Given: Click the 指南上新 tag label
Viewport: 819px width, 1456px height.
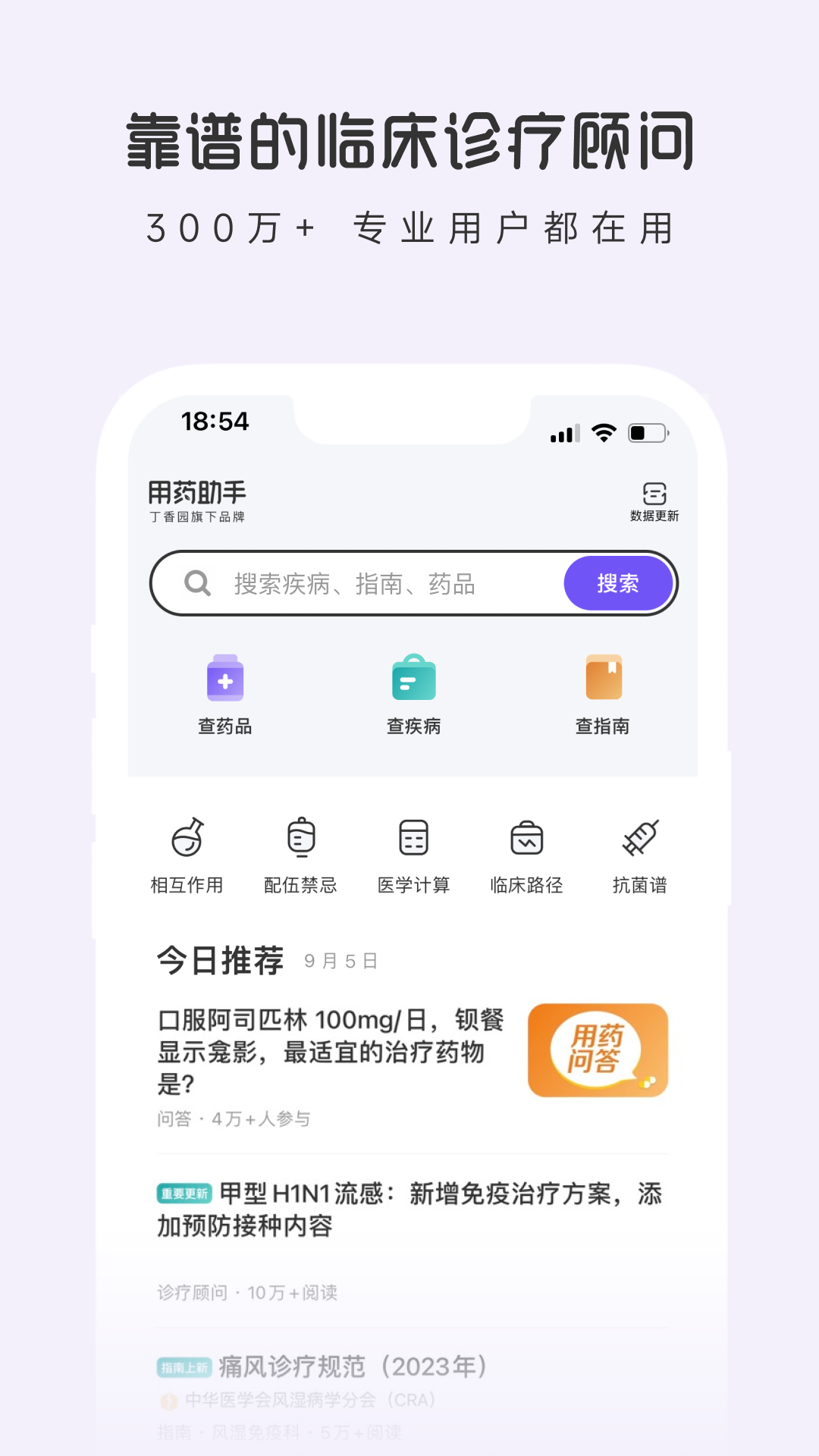Looking at the screenshot, I should click(184, 1365).
